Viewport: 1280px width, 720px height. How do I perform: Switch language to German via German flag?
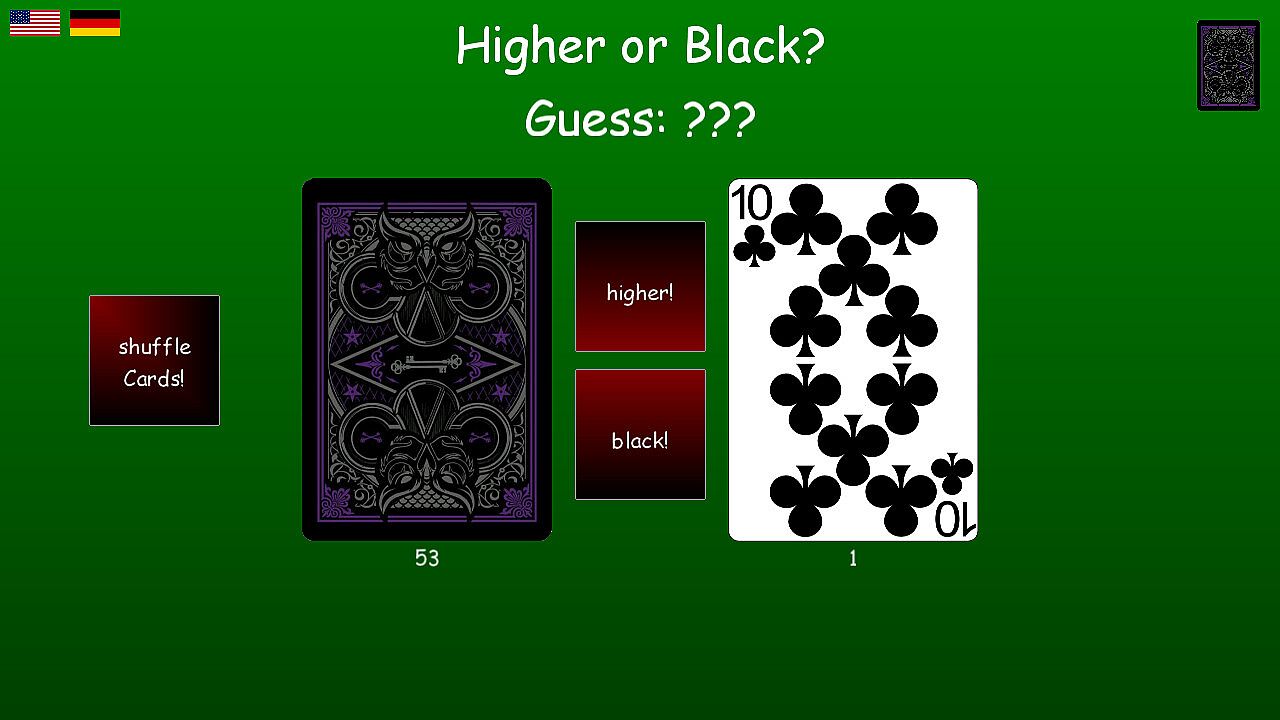(x=95, y=23)
